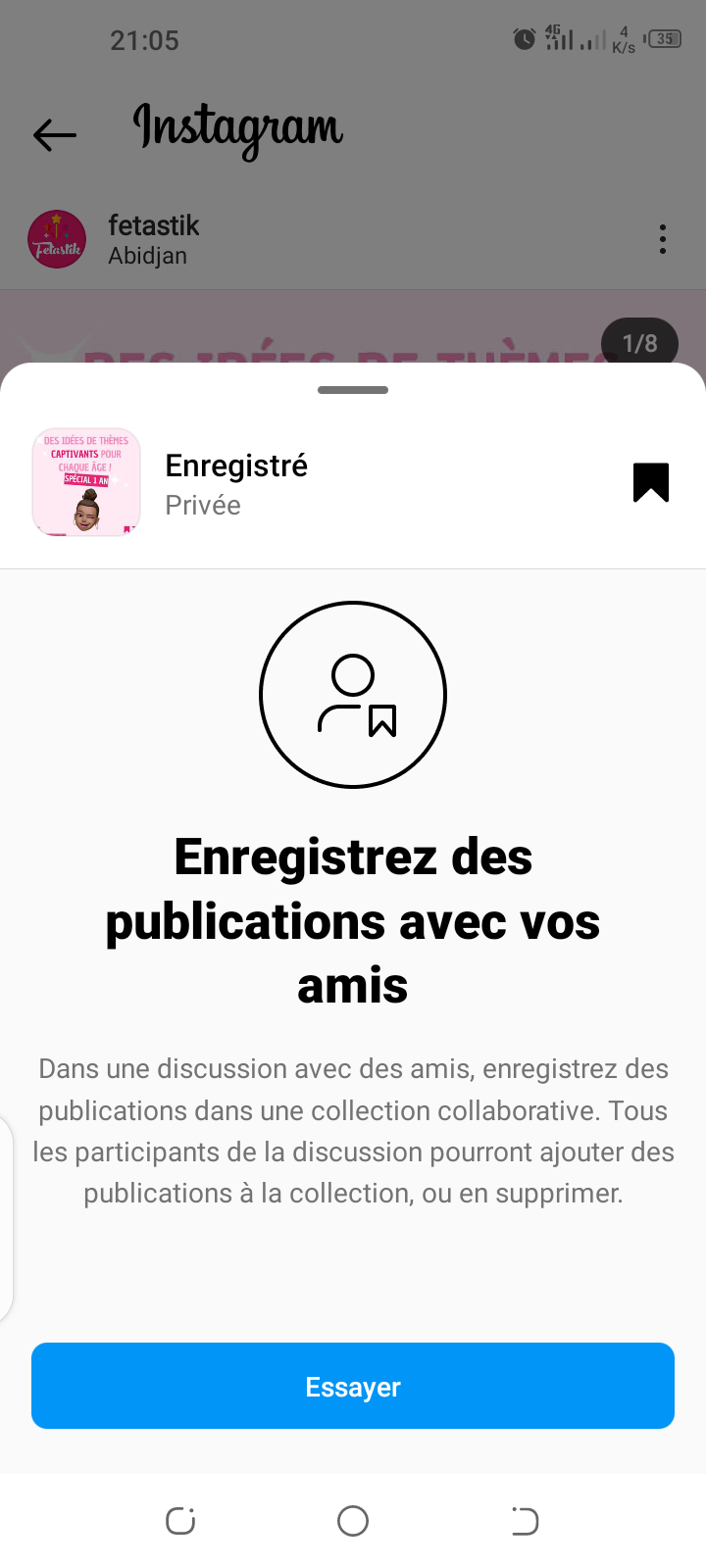Open the saved post thumbnail
Viewport: 706px width, 1568px height.
pos(86,482)
